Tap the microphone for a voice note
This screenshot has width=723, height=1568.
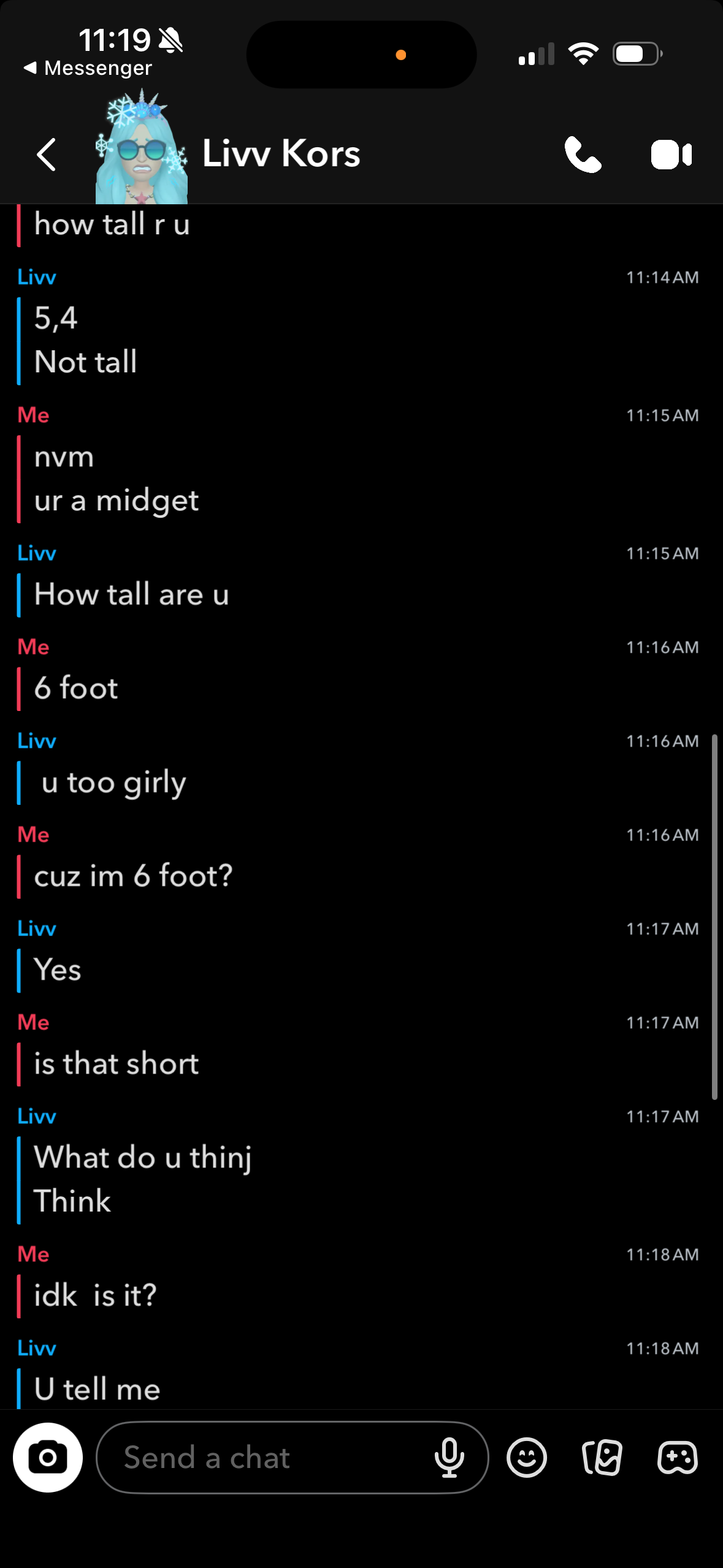[x=449, y=1458]
